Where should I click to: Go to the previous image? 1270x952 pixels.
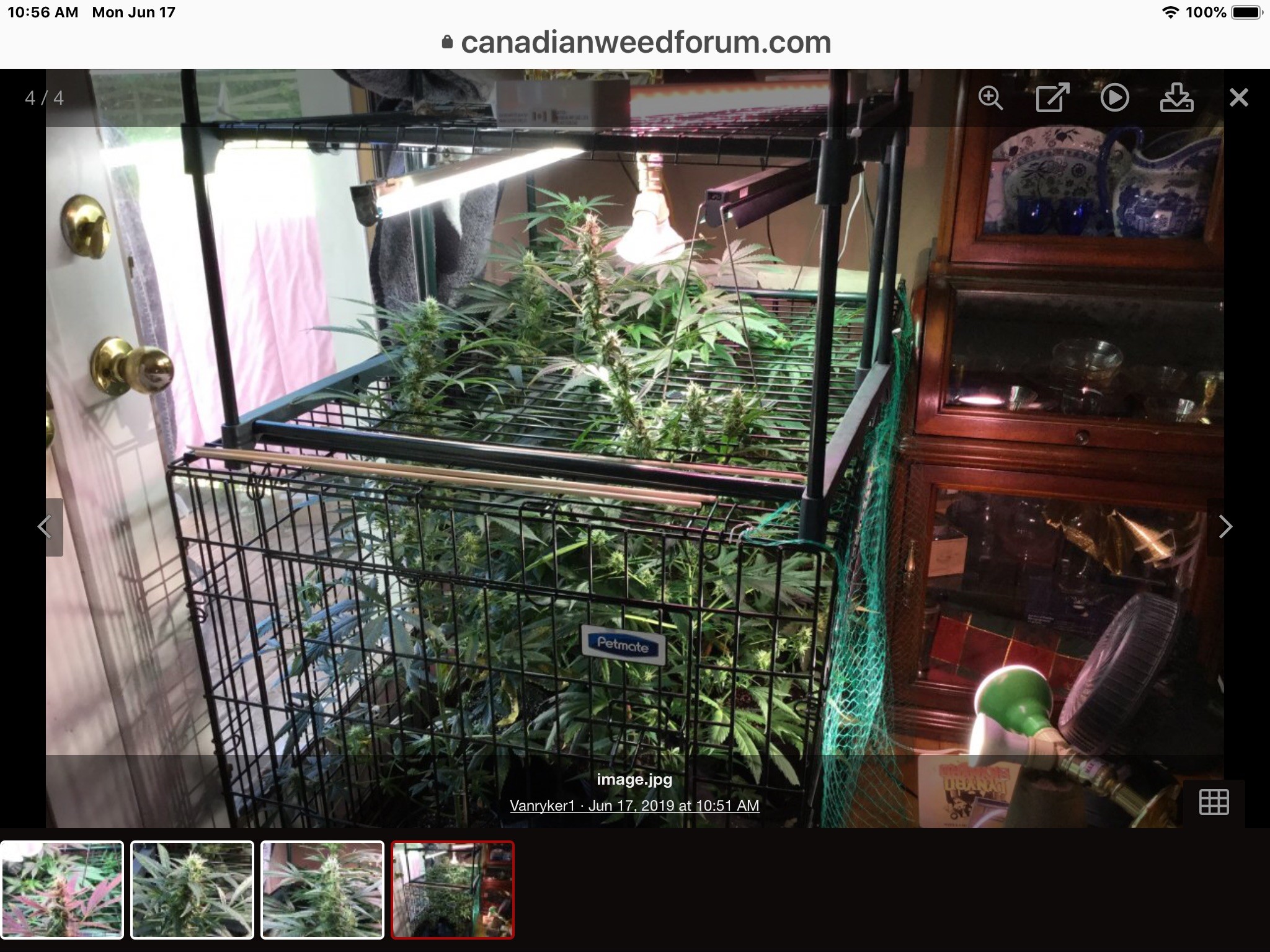click(45, 527)
